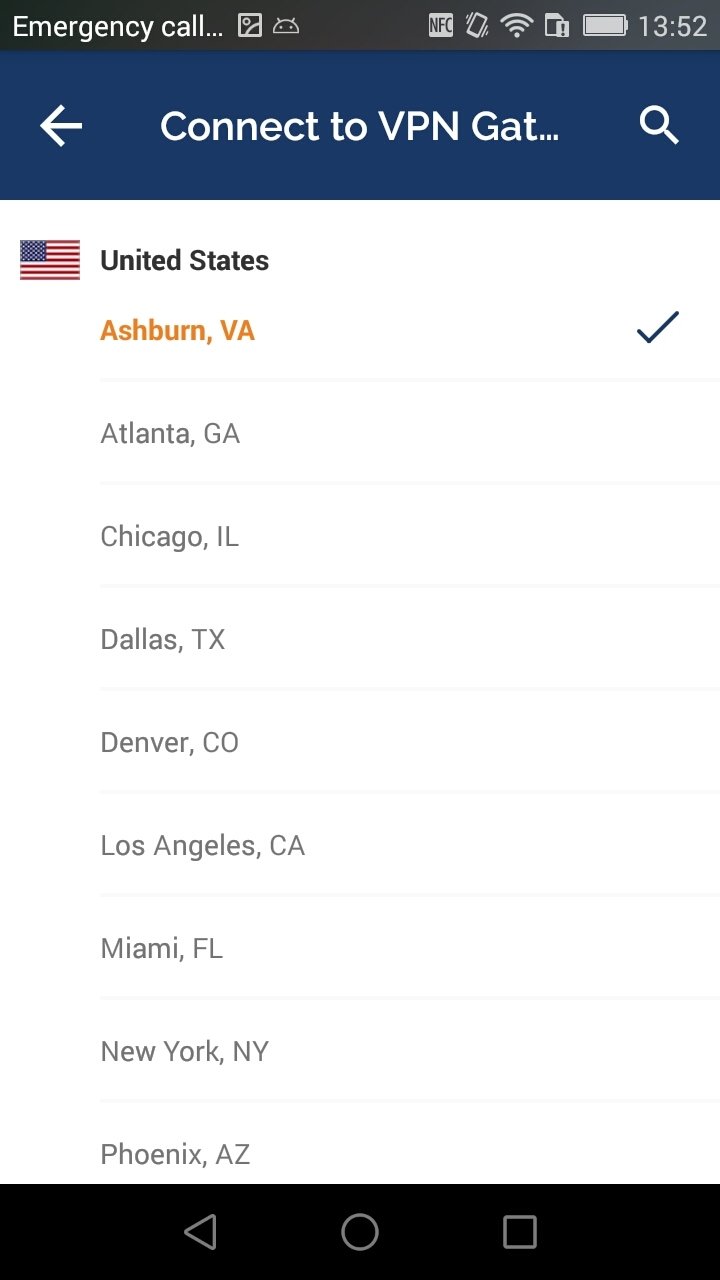720x1280 pixels.
Task: Select Denver, CO from the list
Action: pos(410,742)
